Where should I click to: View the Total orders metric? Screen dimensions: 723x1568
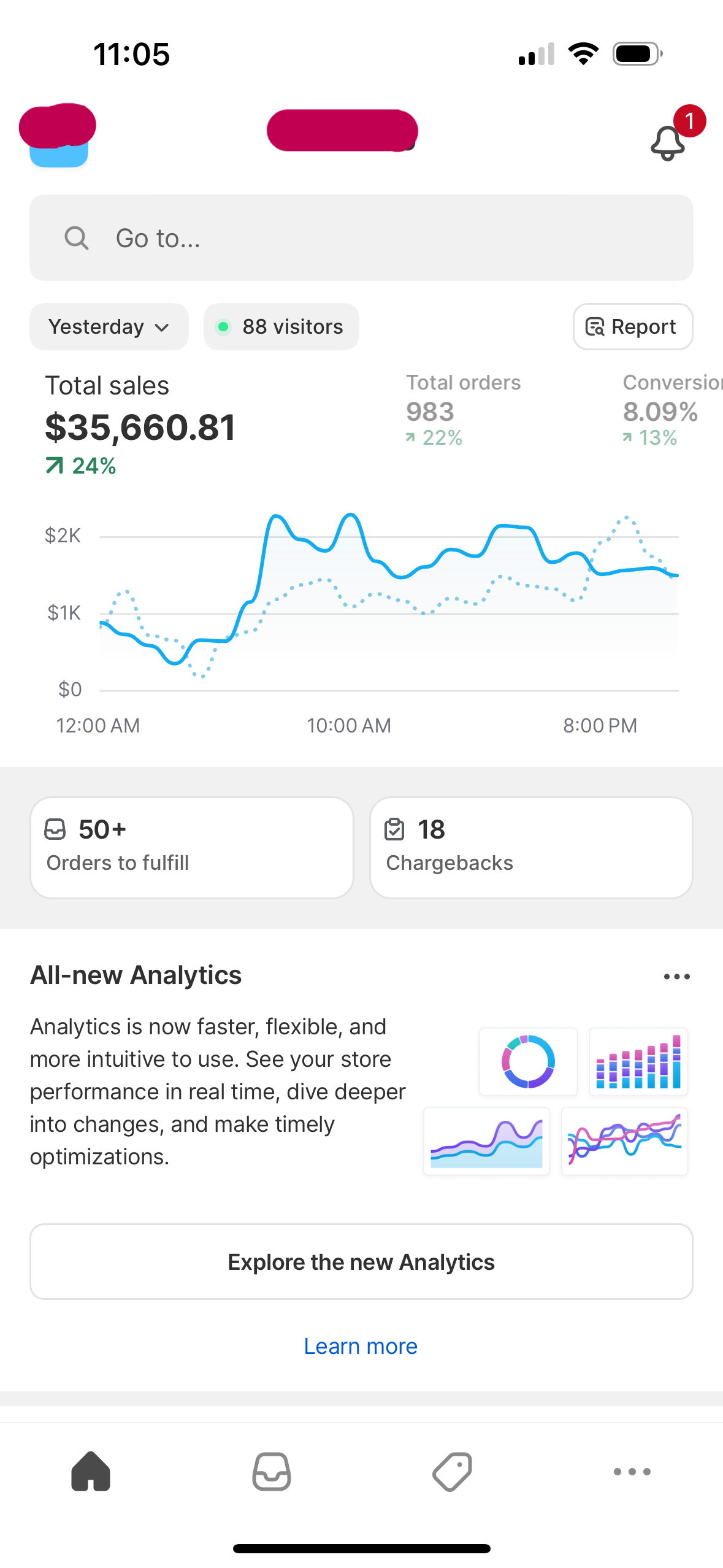(464, 410)
